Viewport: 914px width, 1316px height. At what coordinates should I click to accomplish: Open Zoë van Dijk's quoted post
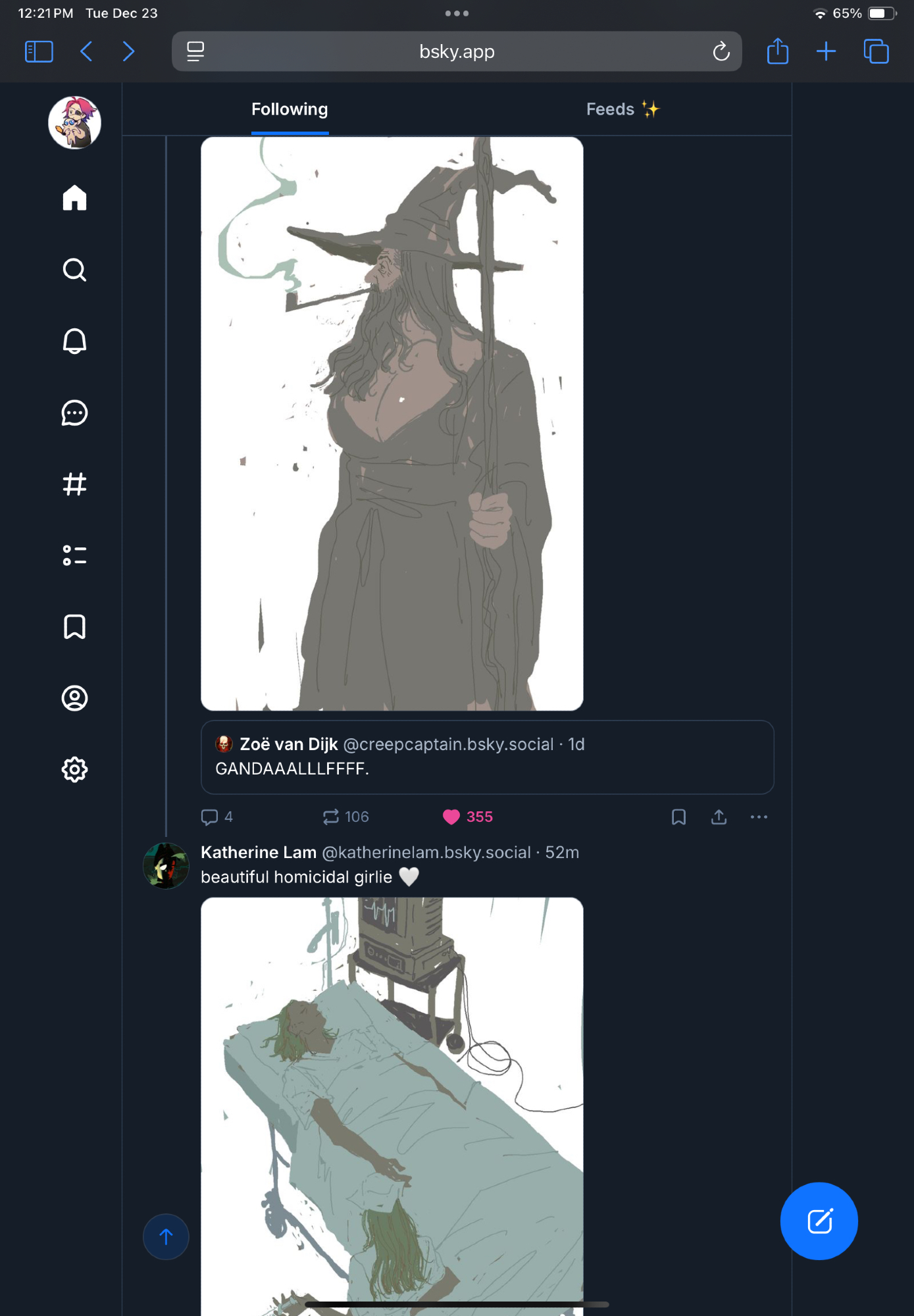point(487,757)
